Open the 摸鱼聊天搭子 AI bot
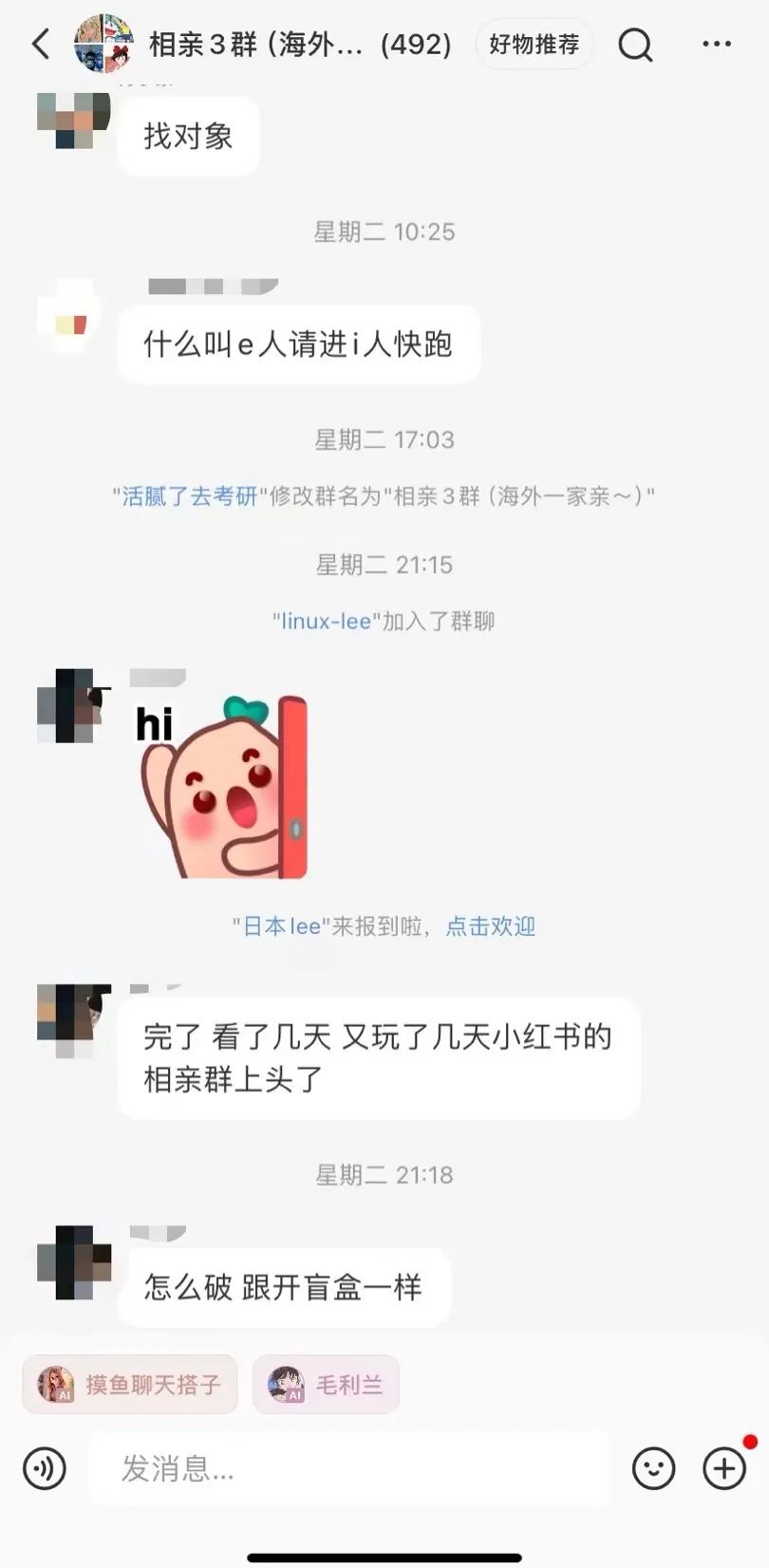Screen dimensions: 769x1568 [129, 1385]
